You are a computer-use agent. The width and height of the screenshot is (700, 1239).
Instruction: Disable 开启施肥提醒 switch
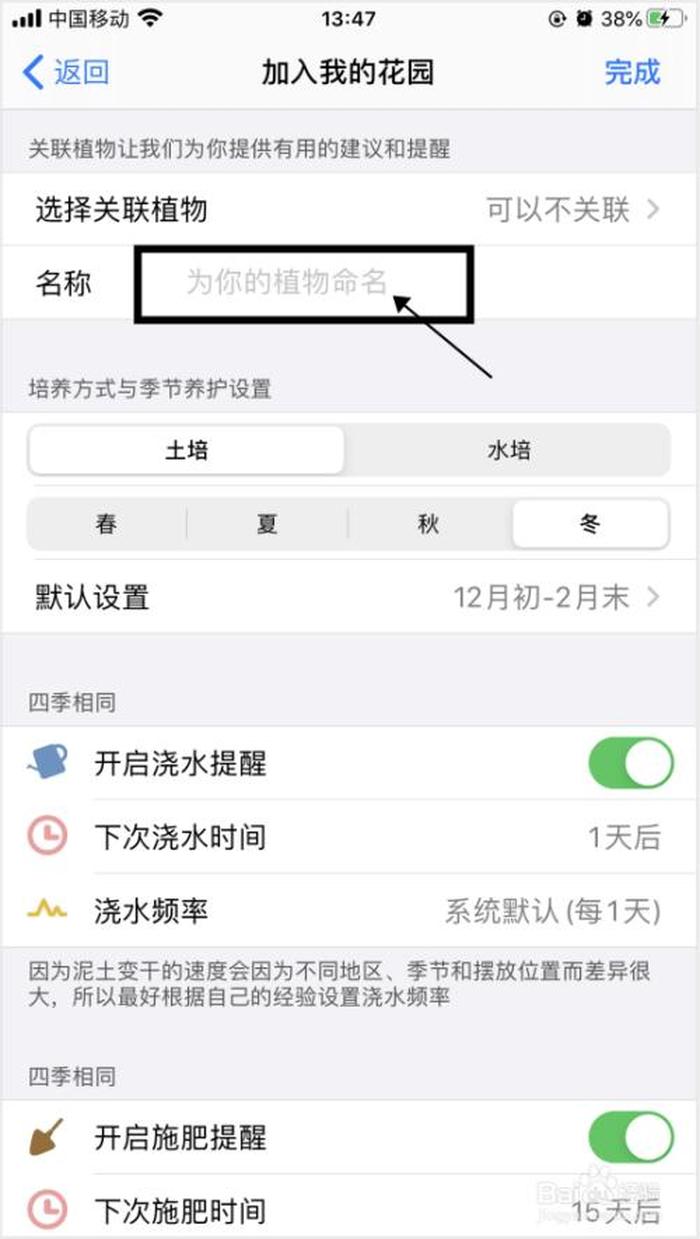pos(630,1138)
